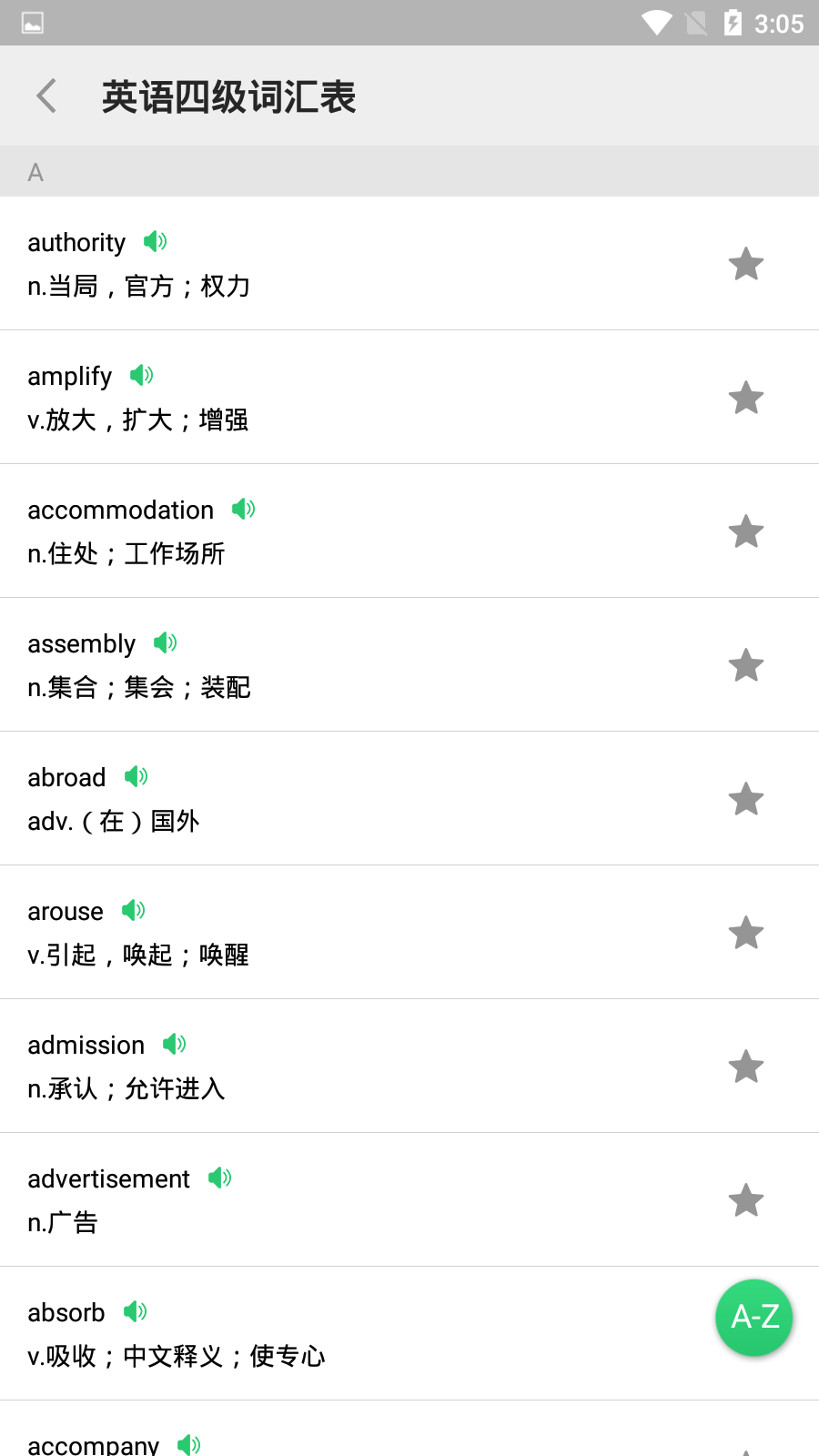Star the word authority
The height and width of the screenshot is (1456, 819).
[x=746, y=264]
